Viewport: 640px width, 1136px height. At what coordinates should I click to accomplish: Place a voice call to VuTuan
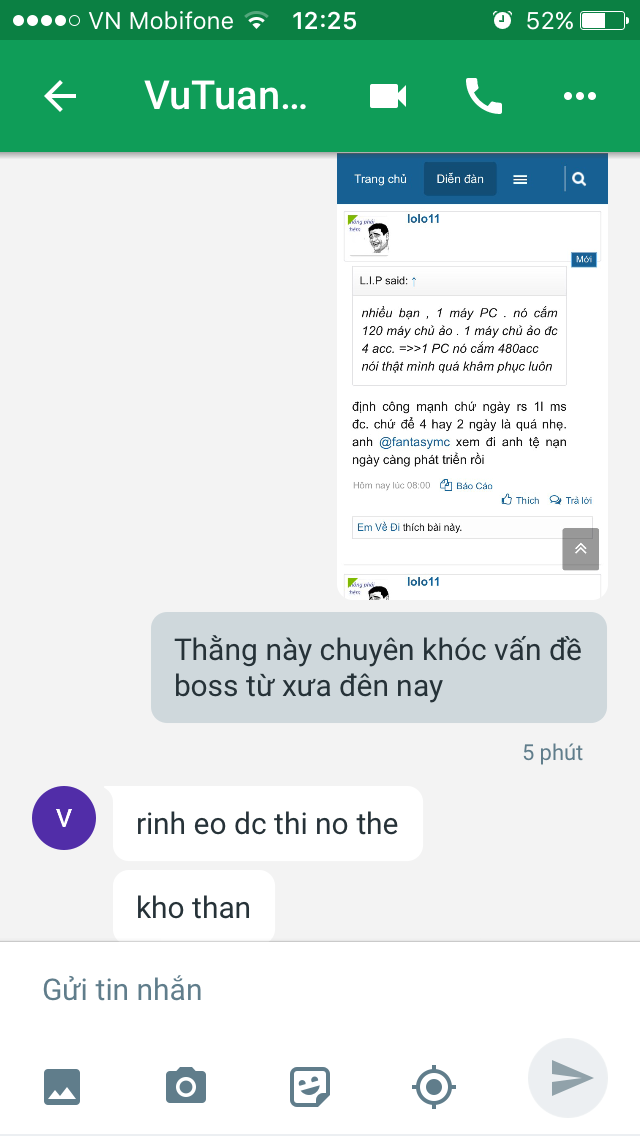tap(484, 96)
